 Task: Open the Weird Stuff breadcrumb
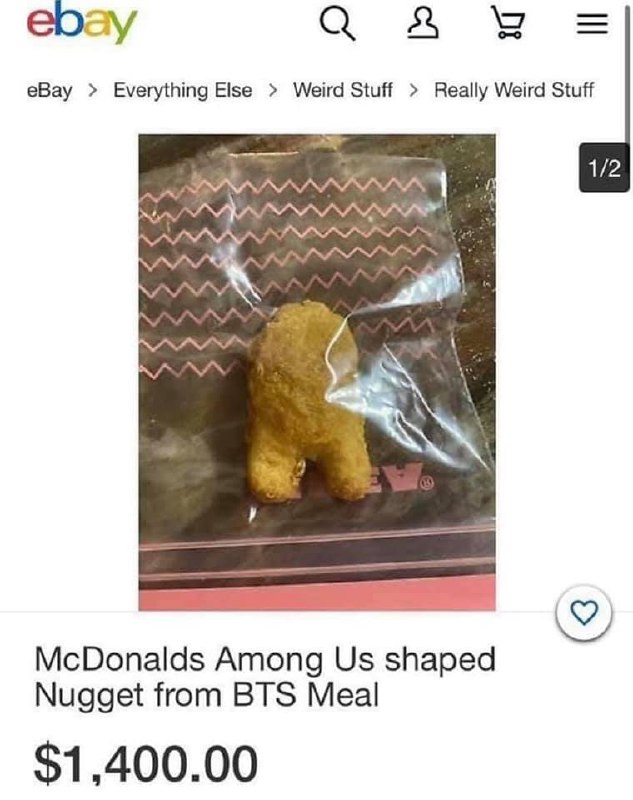pyautogui.click(x=342, y=90)
